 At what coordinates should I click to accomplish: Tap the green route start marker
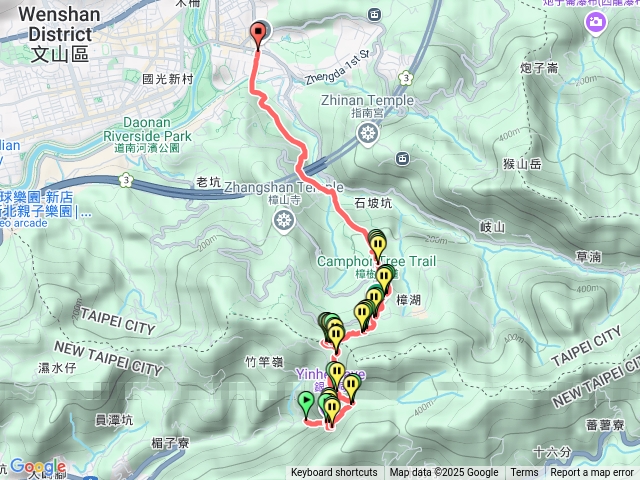pyautogui.click(x=306, y=403)
